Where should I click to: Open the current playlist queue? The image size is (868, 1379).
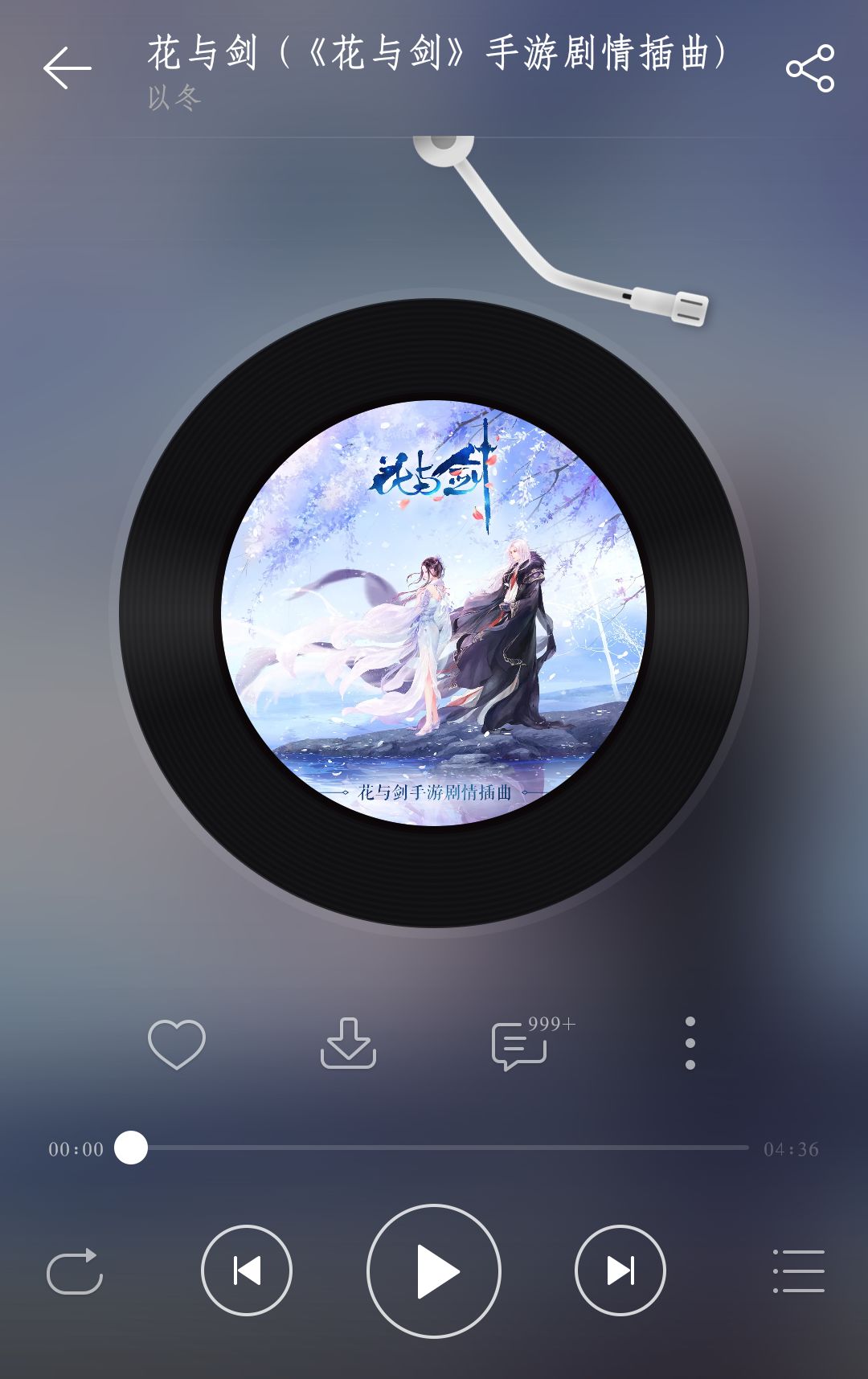[796, 1271]
